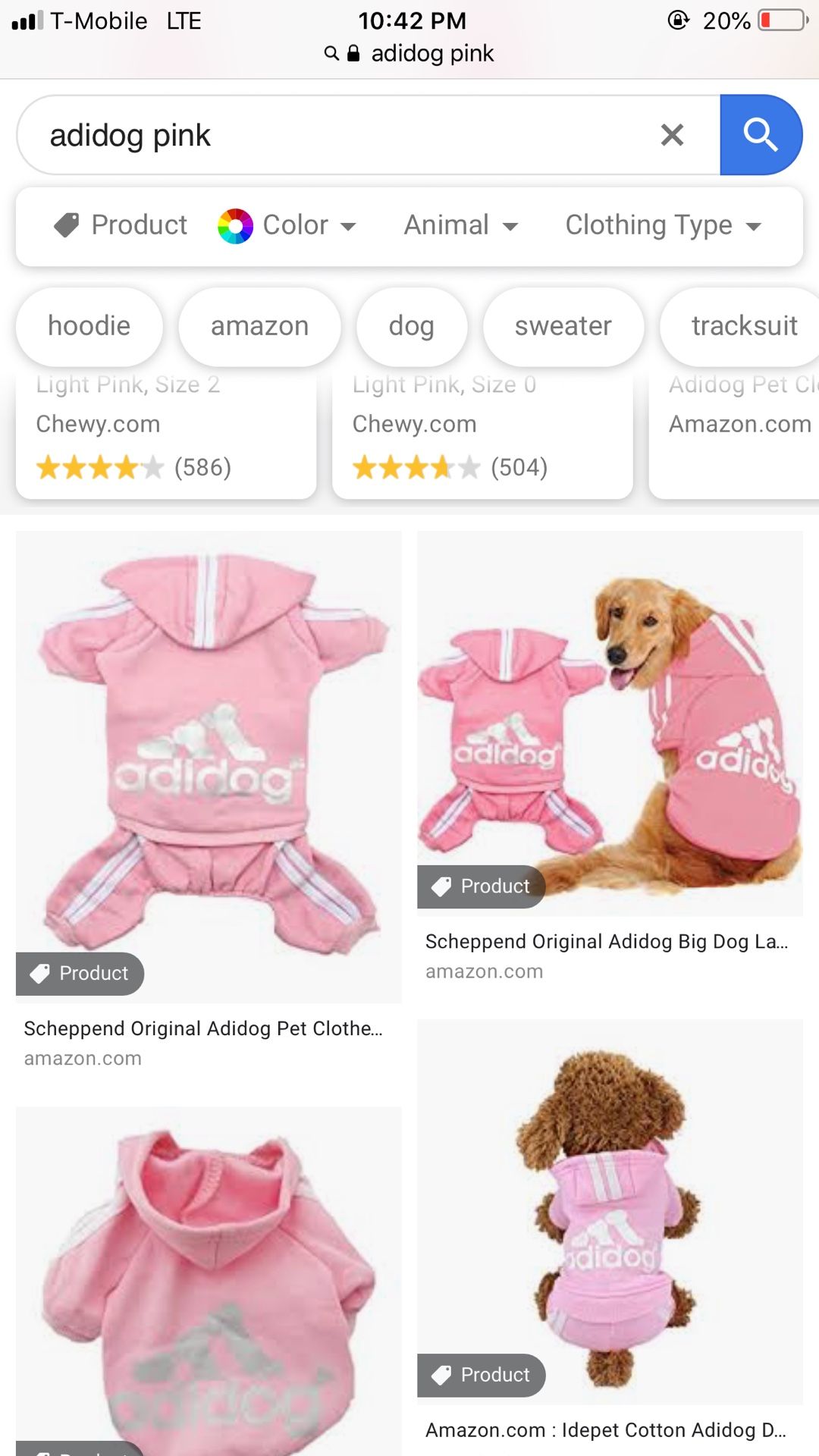Pick the dog suggestion chip
The width and height of the screenshot is (819, 1456).
[x=412, y=326]
